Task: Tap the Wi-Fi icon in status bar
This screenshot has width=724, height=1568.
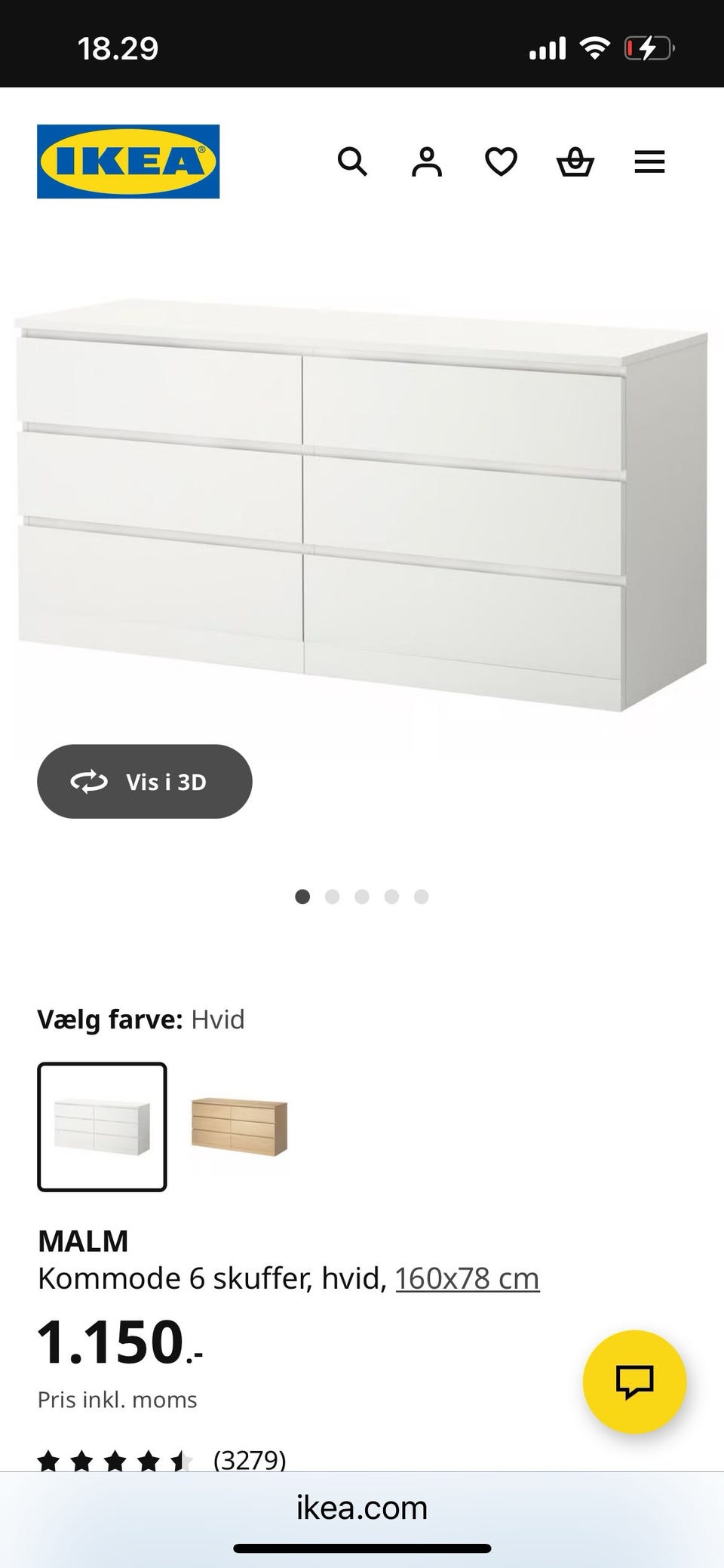Action: (x=595, y=48)
